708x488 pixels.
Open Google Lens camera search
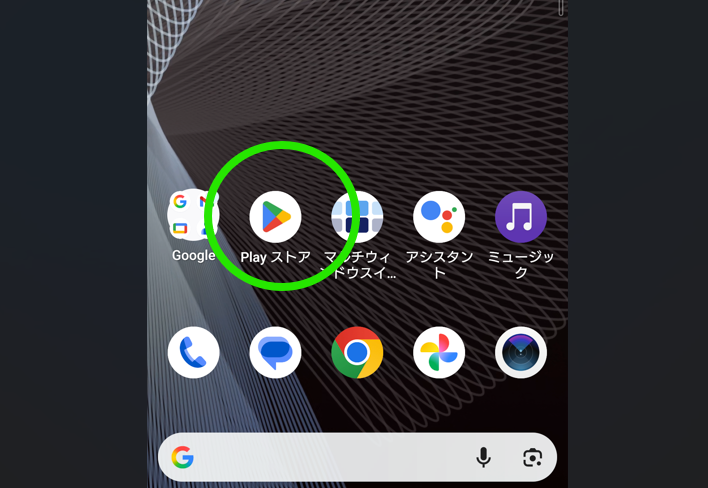(533, 458)
